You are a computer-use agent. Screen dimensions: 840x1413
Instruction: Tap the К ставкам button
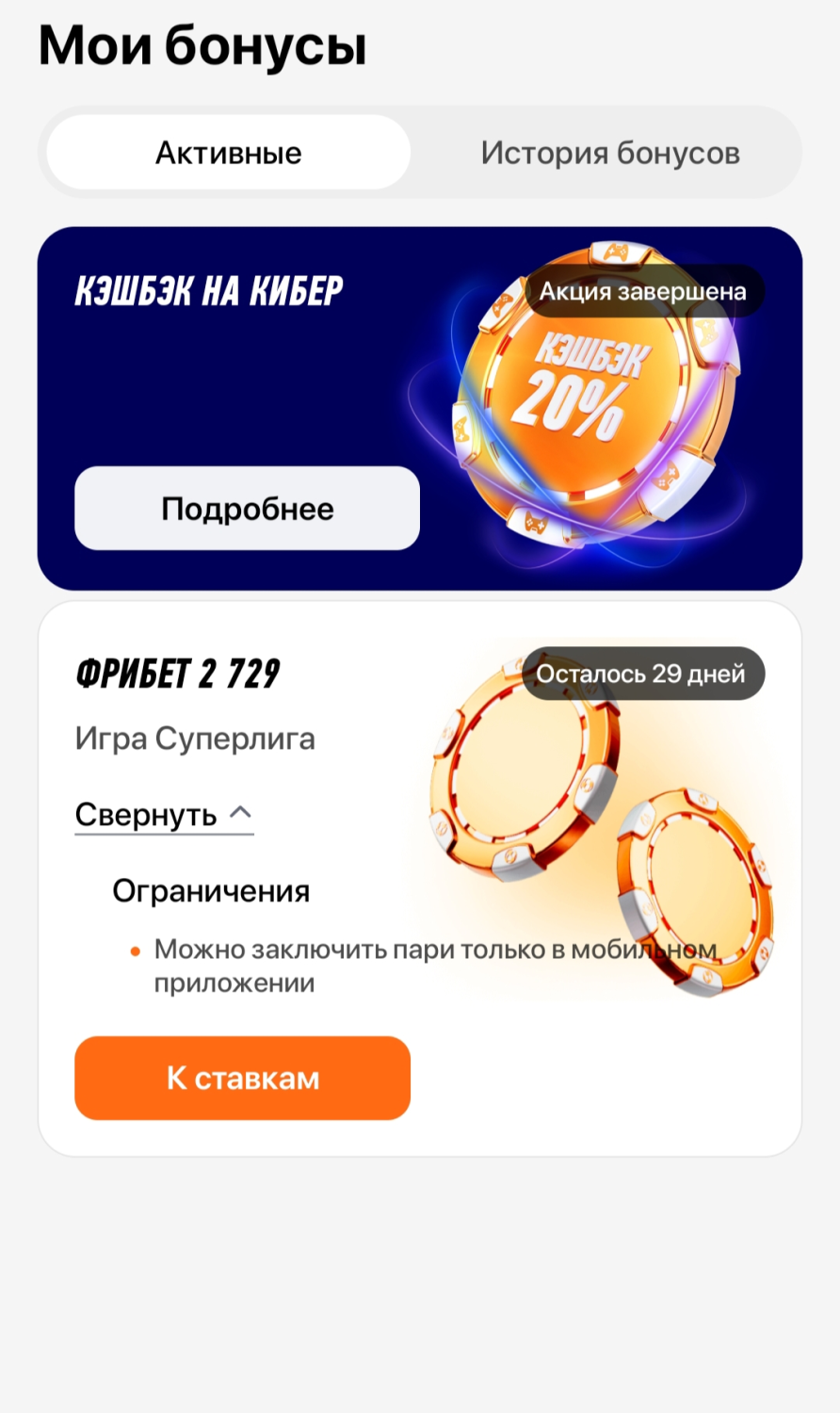(242, 1078)
